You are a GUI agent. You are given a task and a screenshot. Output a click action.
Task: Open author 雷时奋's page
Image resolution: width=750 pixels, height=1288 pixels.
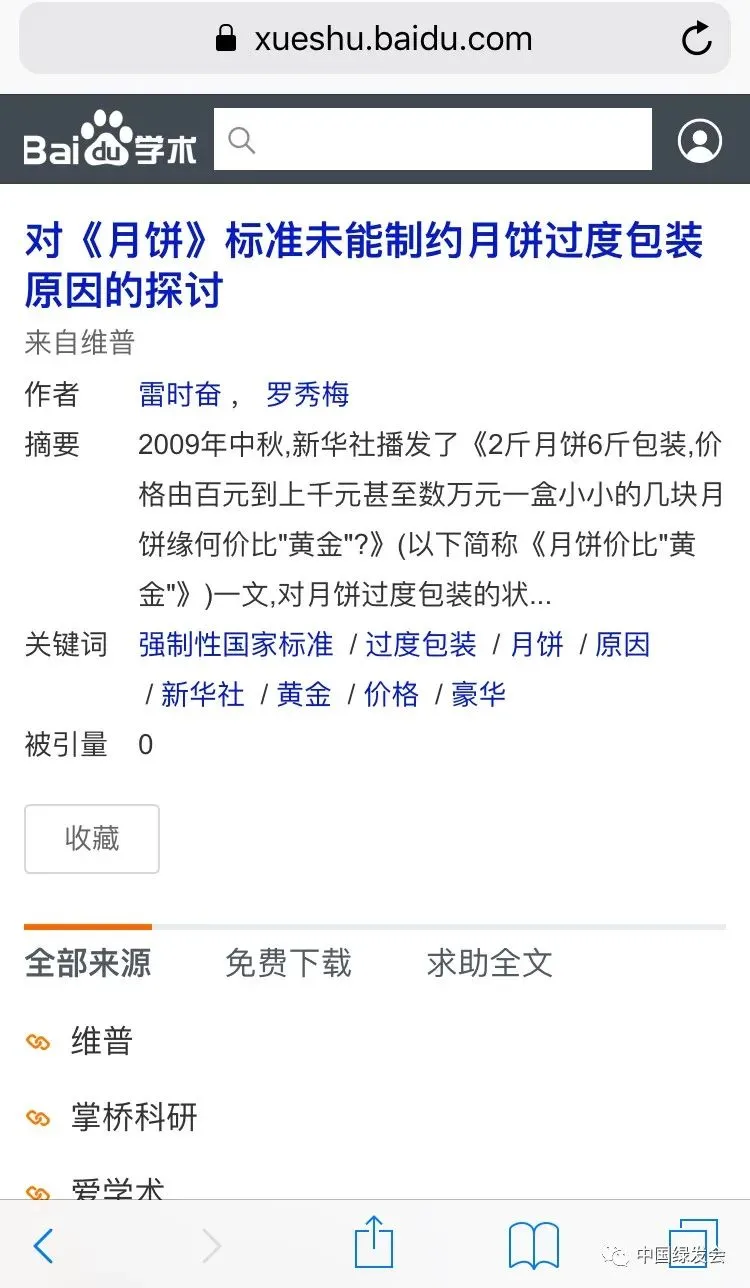[180, 394]
